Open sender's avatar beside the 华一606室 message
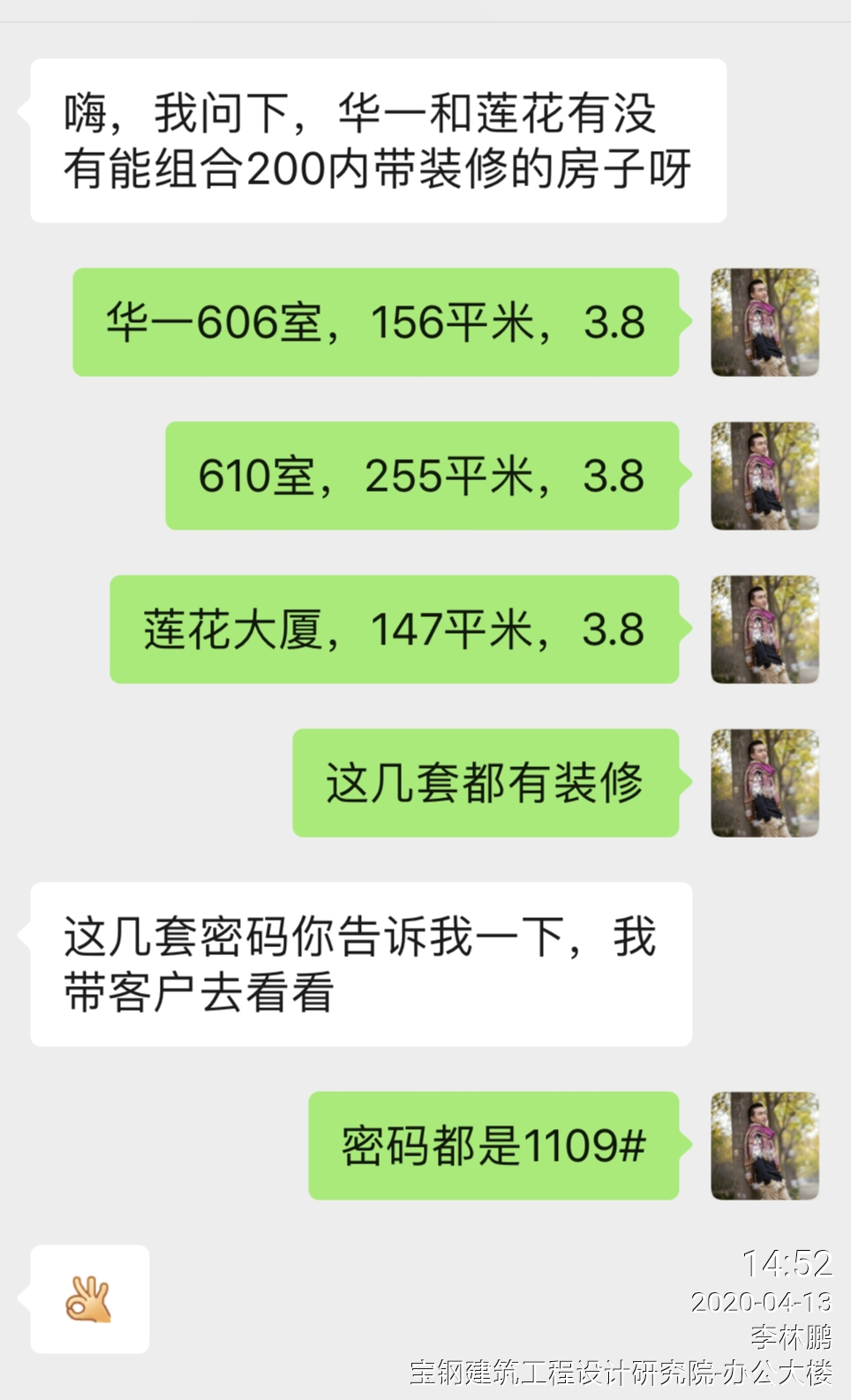 point(764,322)
